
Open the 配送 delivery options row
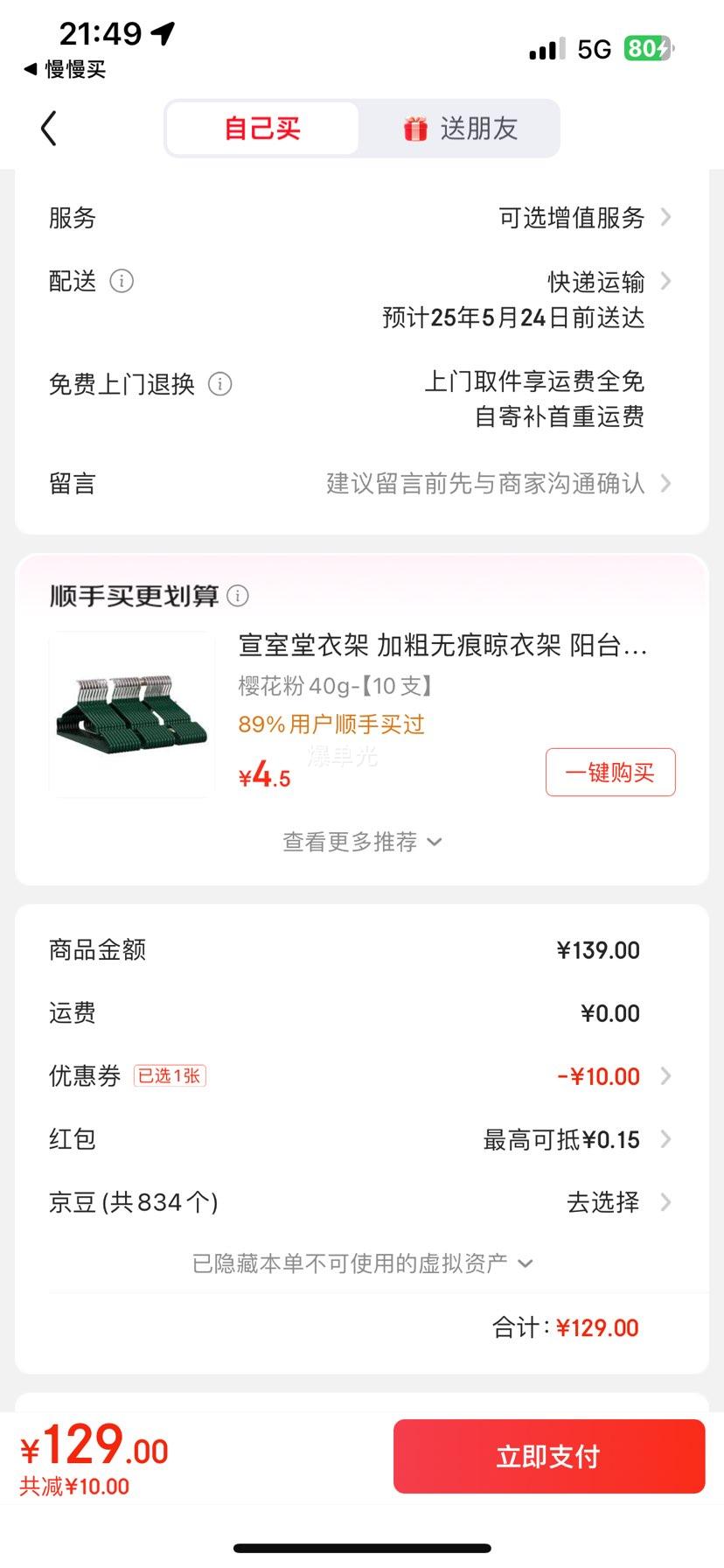pyautogui.click(x=596, y=282)
